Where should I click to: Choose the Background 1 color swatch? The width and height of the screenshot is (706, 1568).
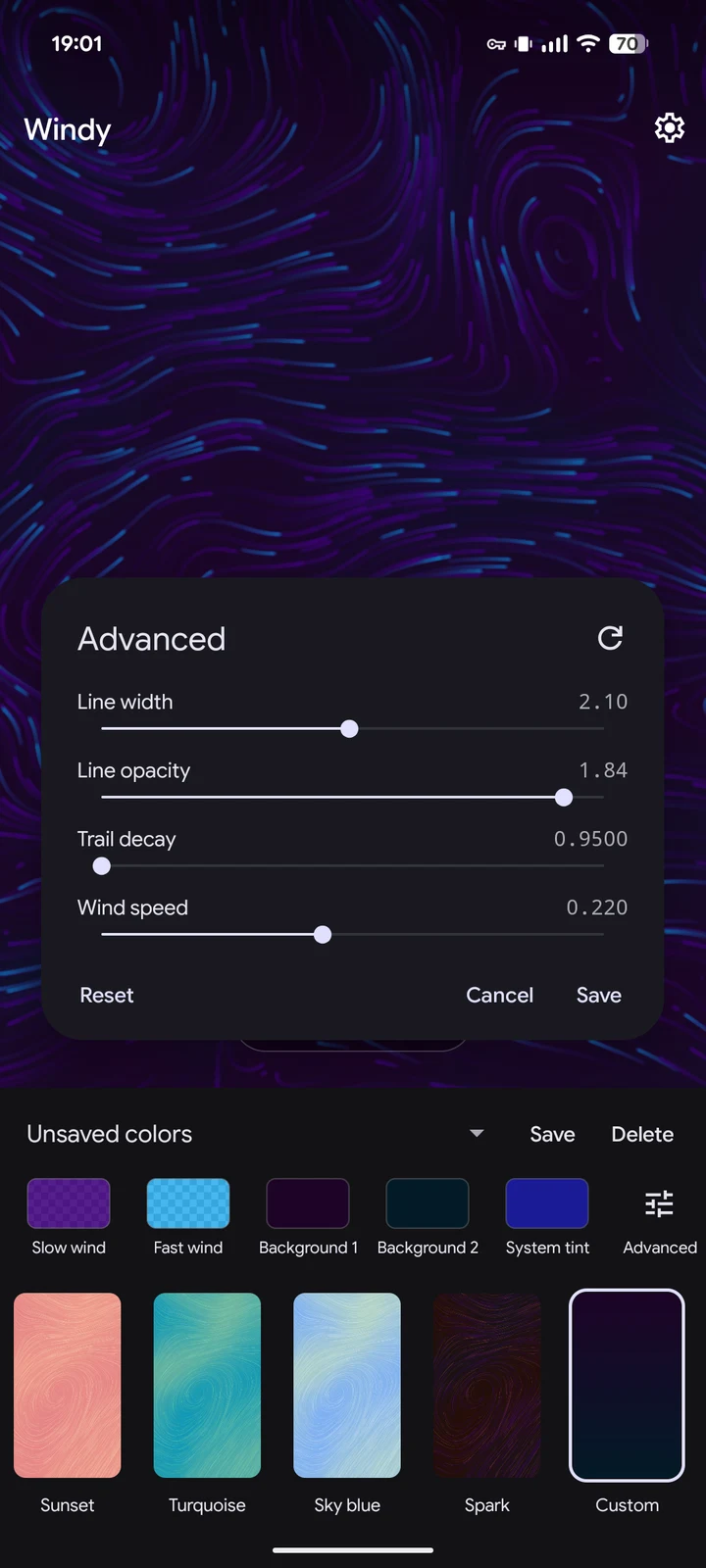pyautogui.click(x=308, y=1203)
